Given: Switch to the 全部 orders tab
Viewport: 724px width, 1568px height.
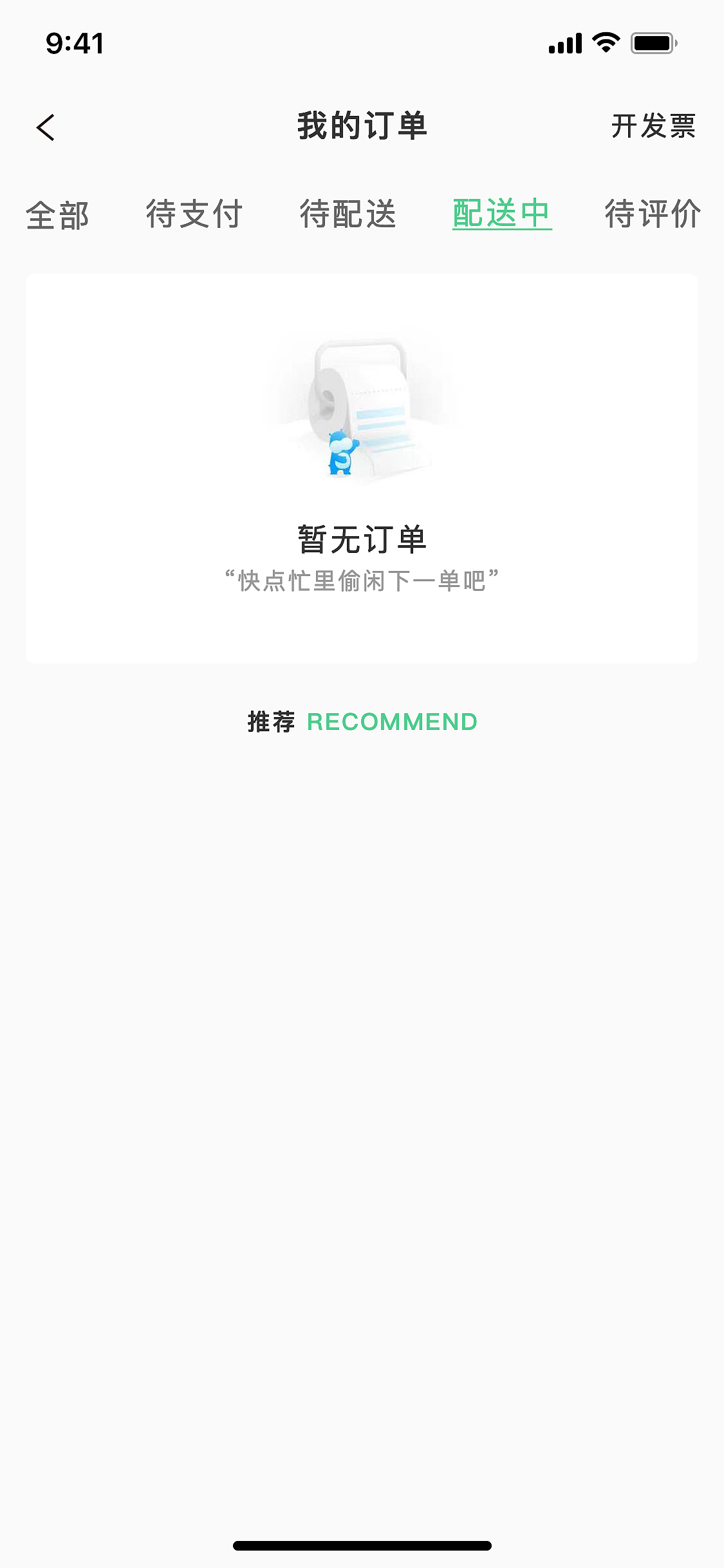Looking at the screenshot, I should (57, 216).
